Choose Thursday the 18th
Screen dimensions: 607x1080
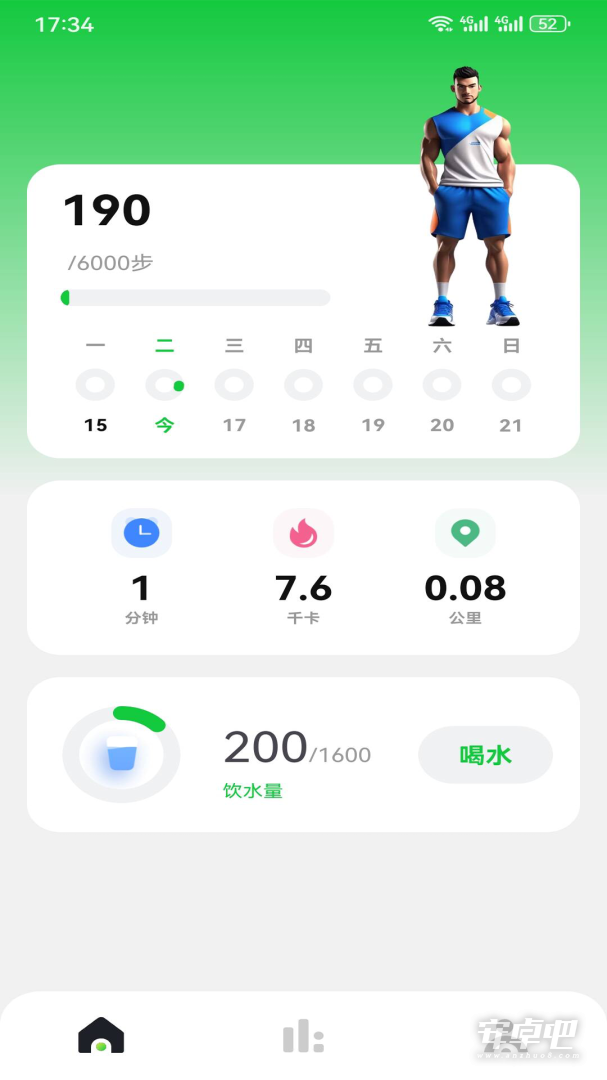303,385
